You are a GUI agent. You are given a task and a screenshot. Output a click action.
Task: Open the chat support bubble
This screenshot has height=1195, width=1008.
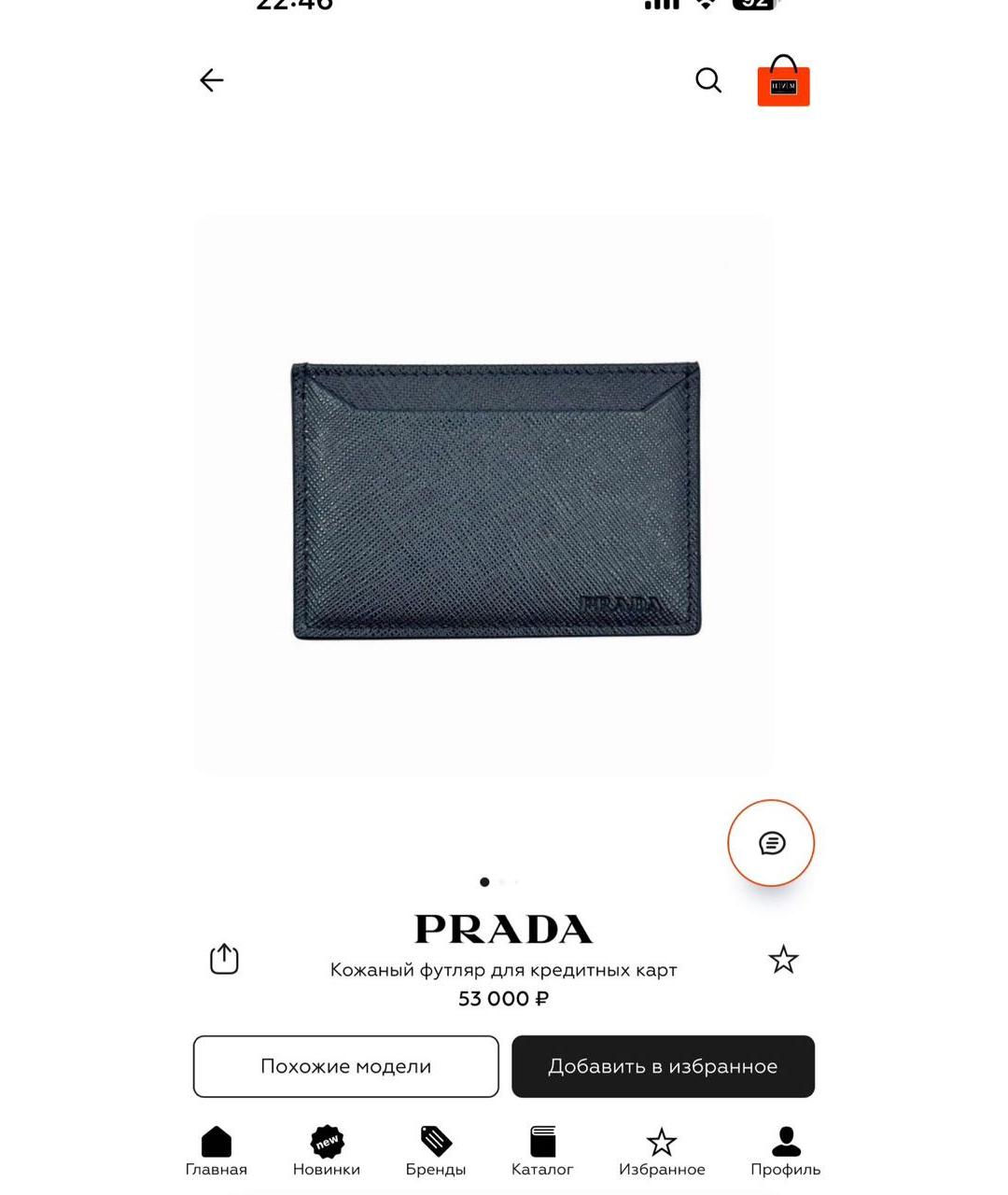click(x=771, y=843)
